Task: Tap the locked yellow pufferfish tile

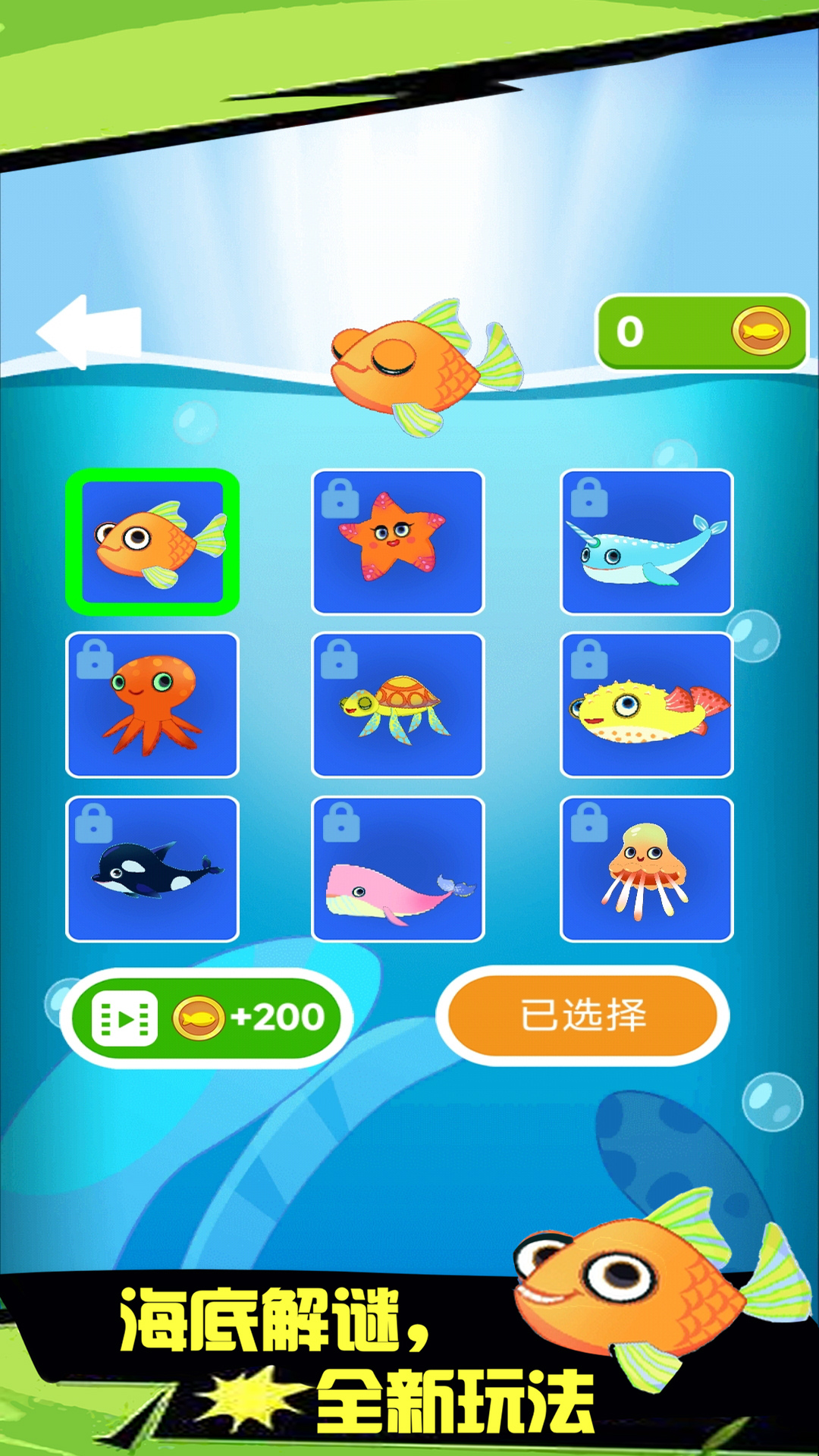Action: (646, 705)
